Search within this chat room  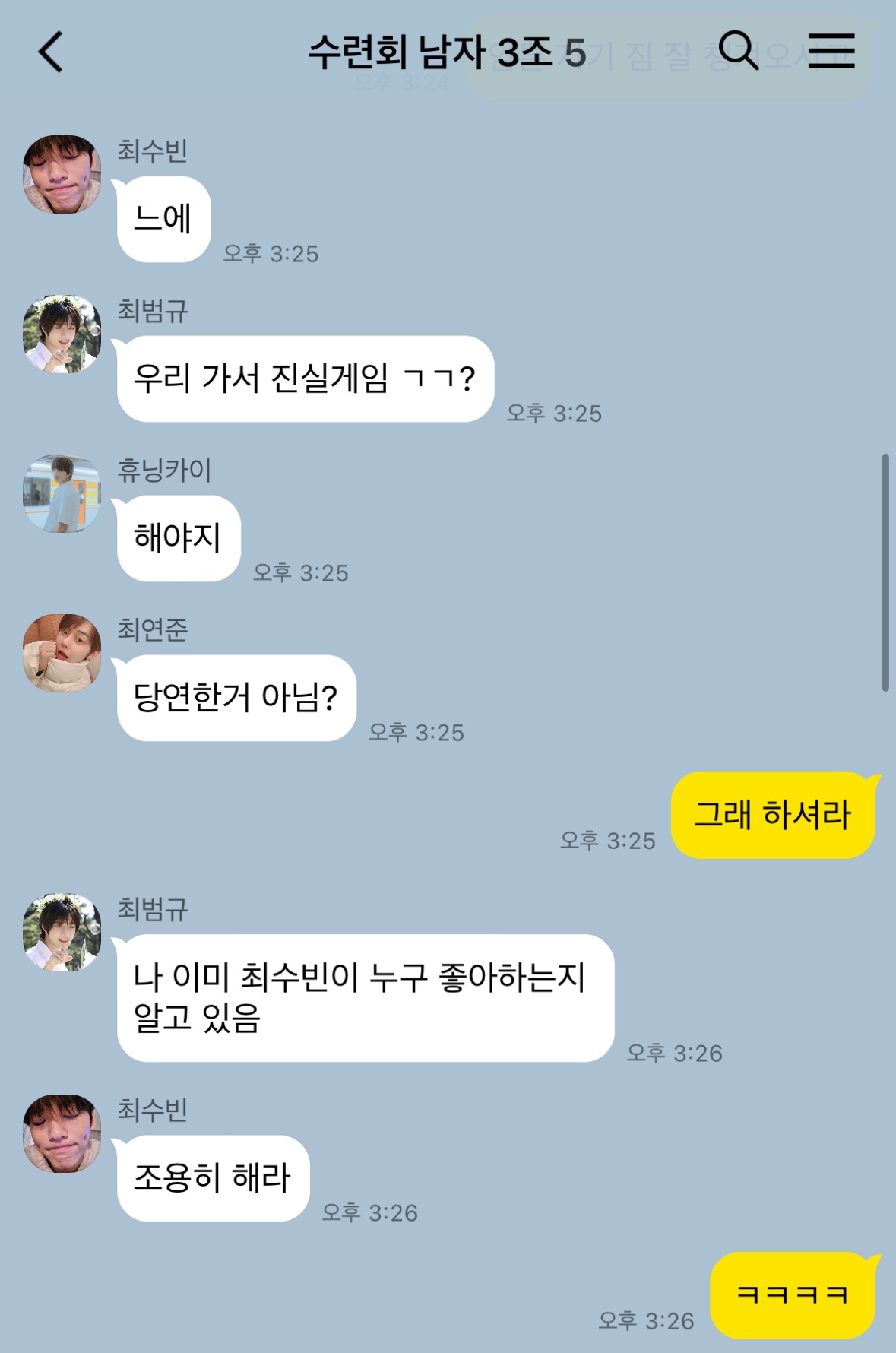point(738,51)
